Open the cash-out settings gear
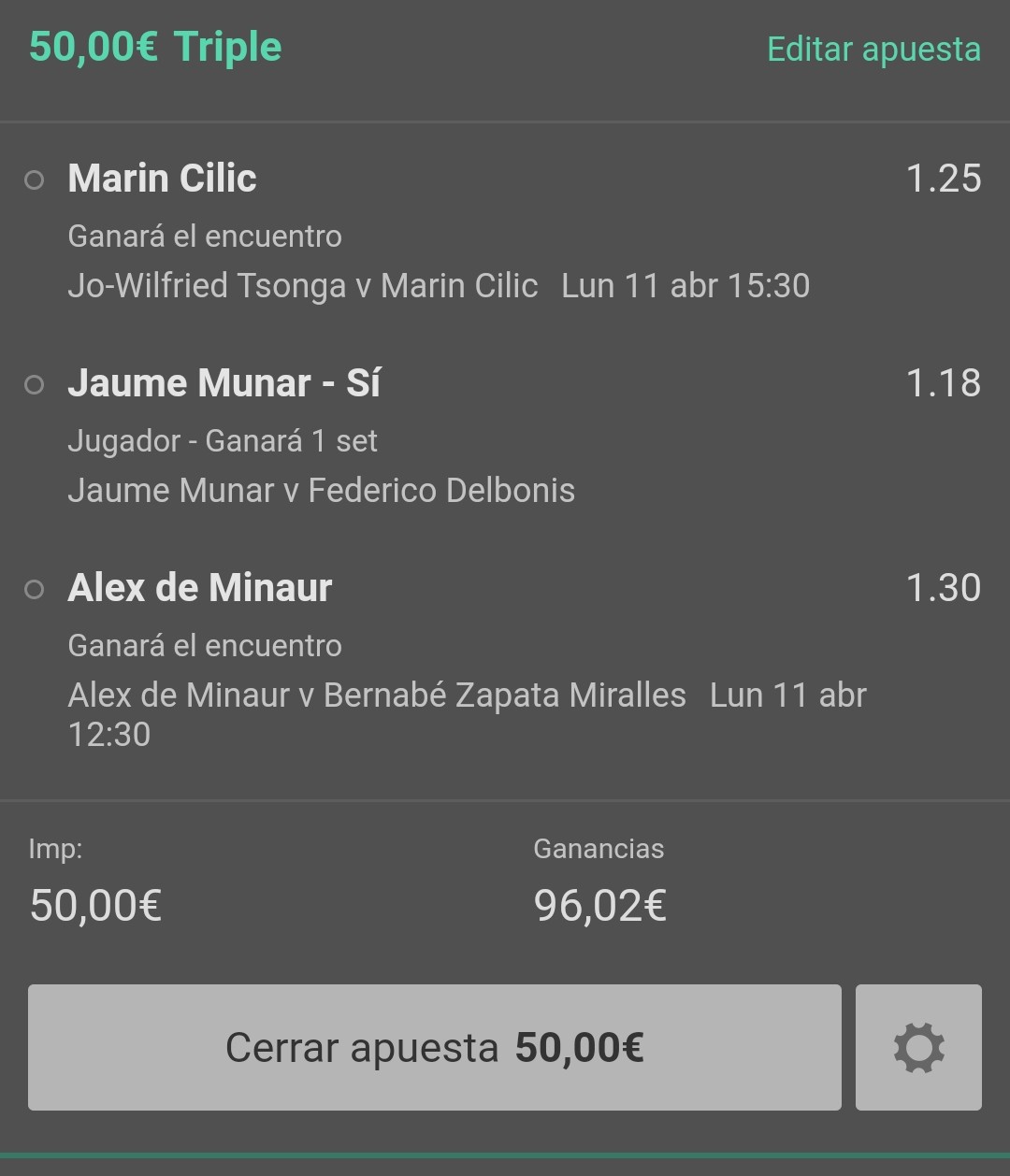The width and height of the screenshot is (1010, 1176). coord(918,1047)
